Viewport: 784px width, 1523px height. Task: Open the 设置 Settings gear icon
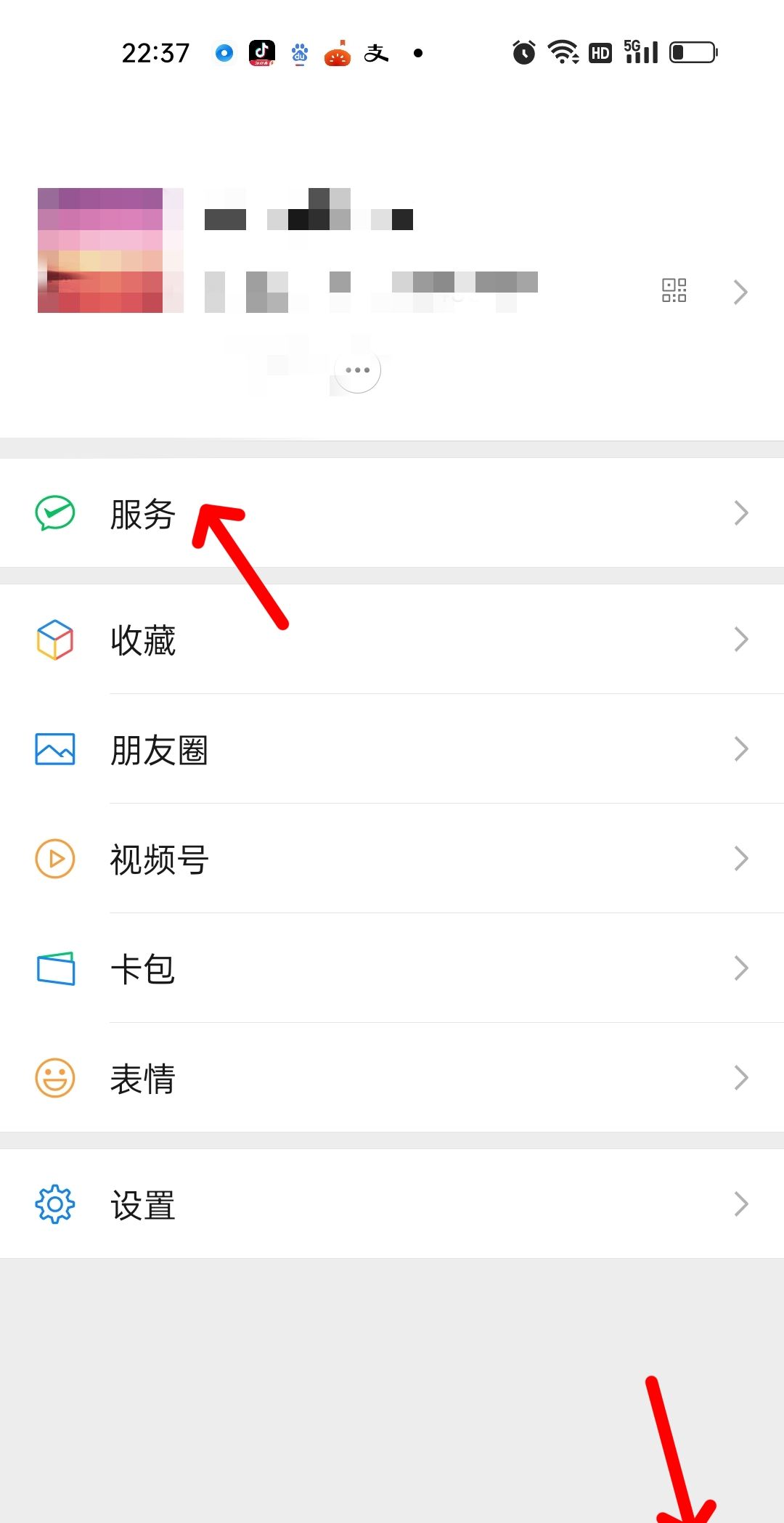(54, 1204)
